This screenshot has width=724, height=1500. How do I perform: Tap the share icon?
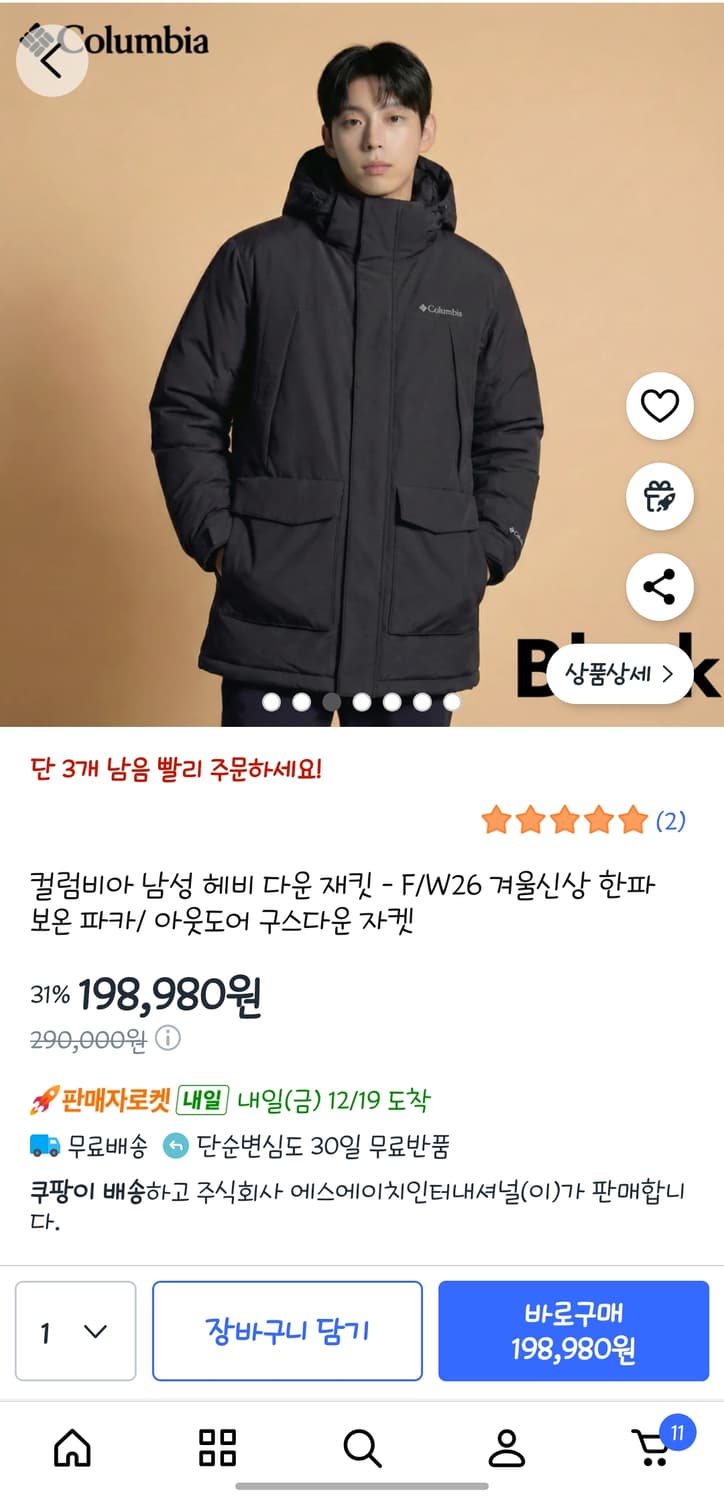tap(659, 587)
